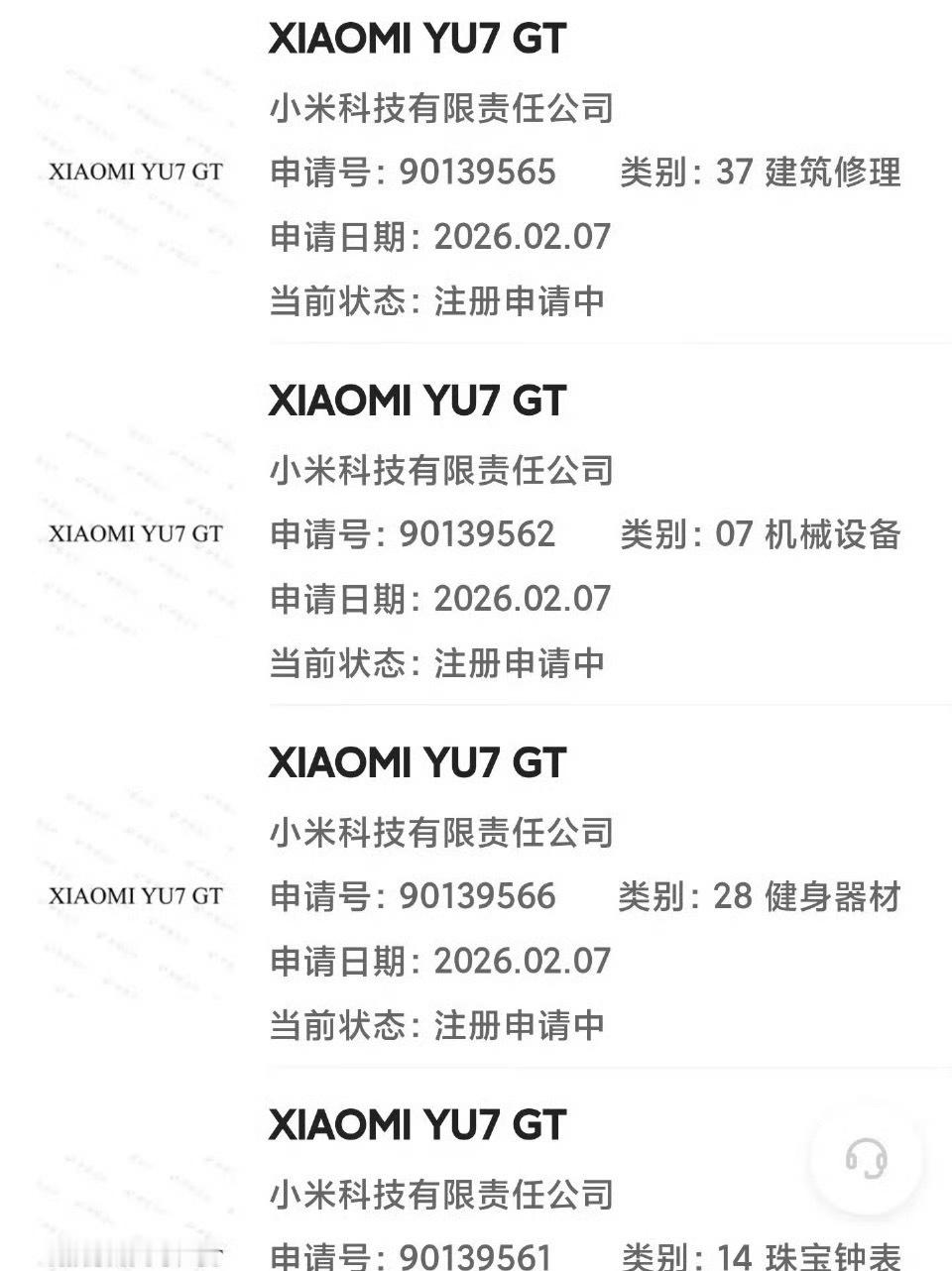The image size is (952, 1271).
Task: Select company link 小米科技有限责任公司 in first record
Action: tap(441, 109)
